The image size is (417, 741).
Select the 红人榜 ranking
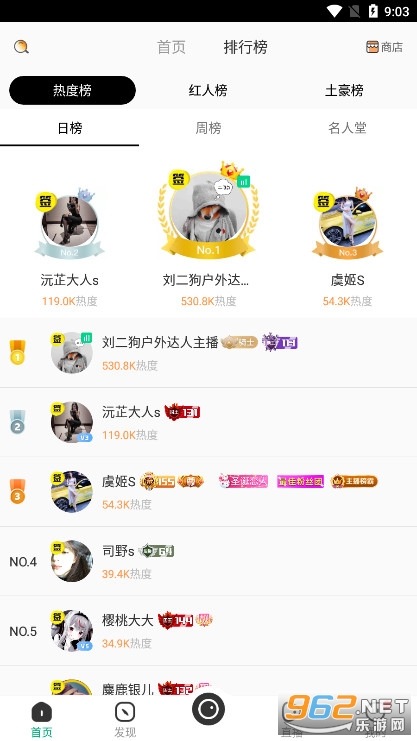click(x=208, y=90)
